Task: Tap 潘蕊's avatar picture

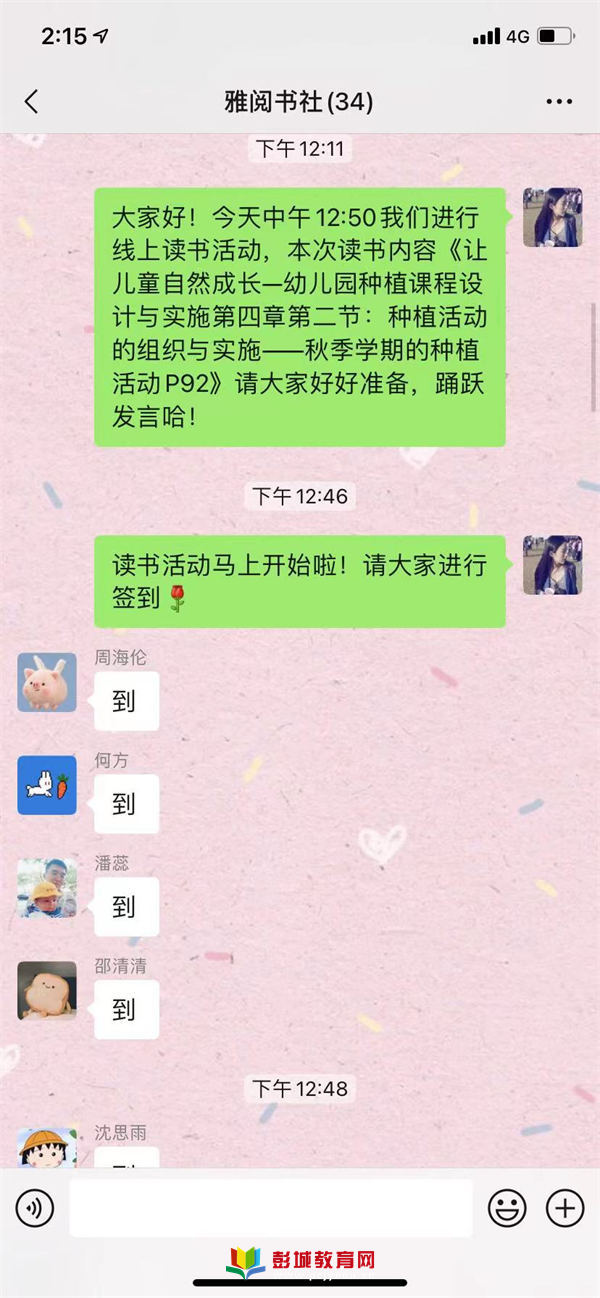Action: (47, 888)
